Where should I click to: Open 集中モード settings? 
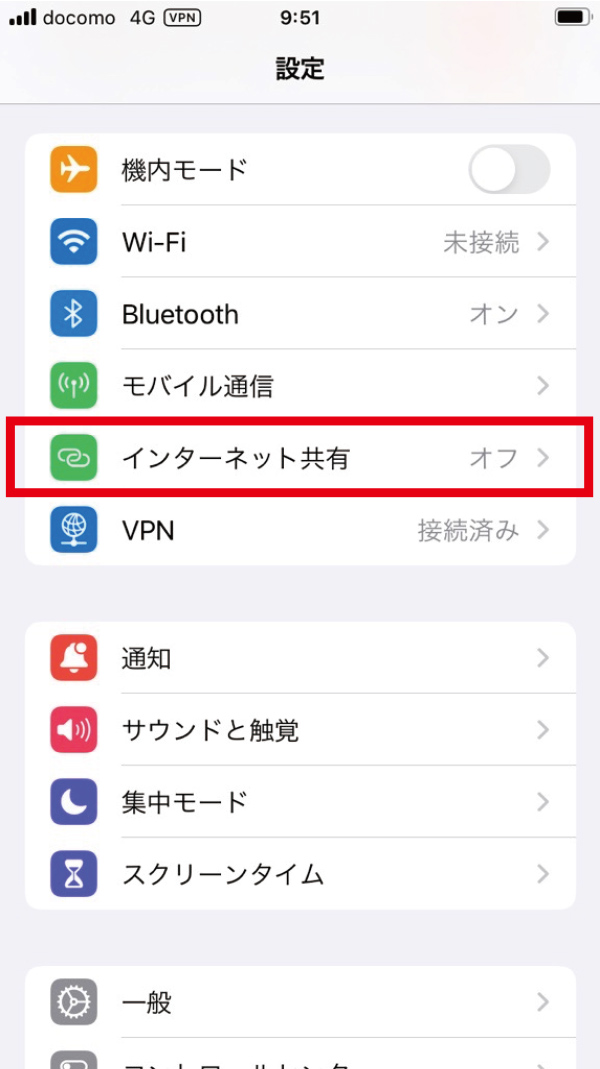(300, 802)
